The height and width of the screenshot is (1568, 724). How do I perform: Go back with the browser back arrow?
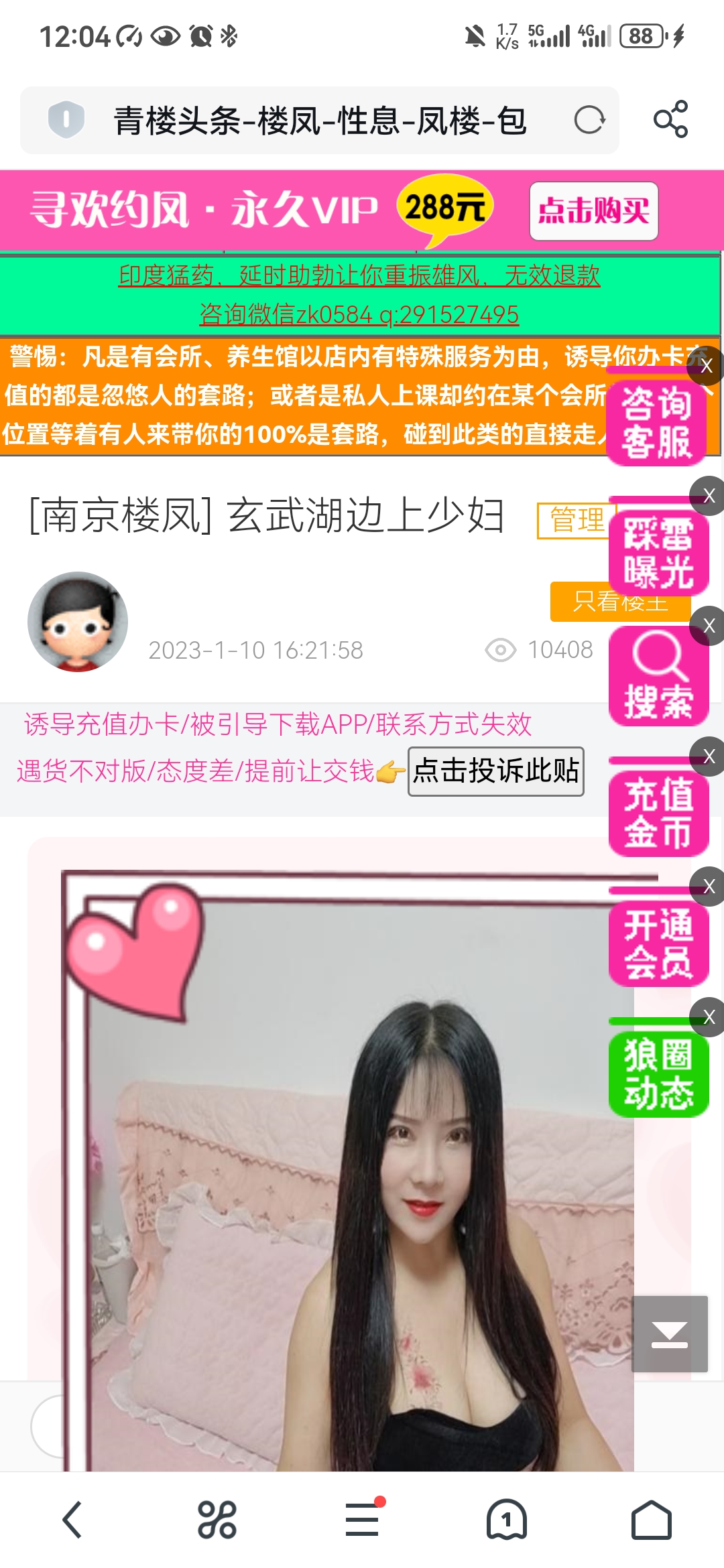tap(72, 1520)
